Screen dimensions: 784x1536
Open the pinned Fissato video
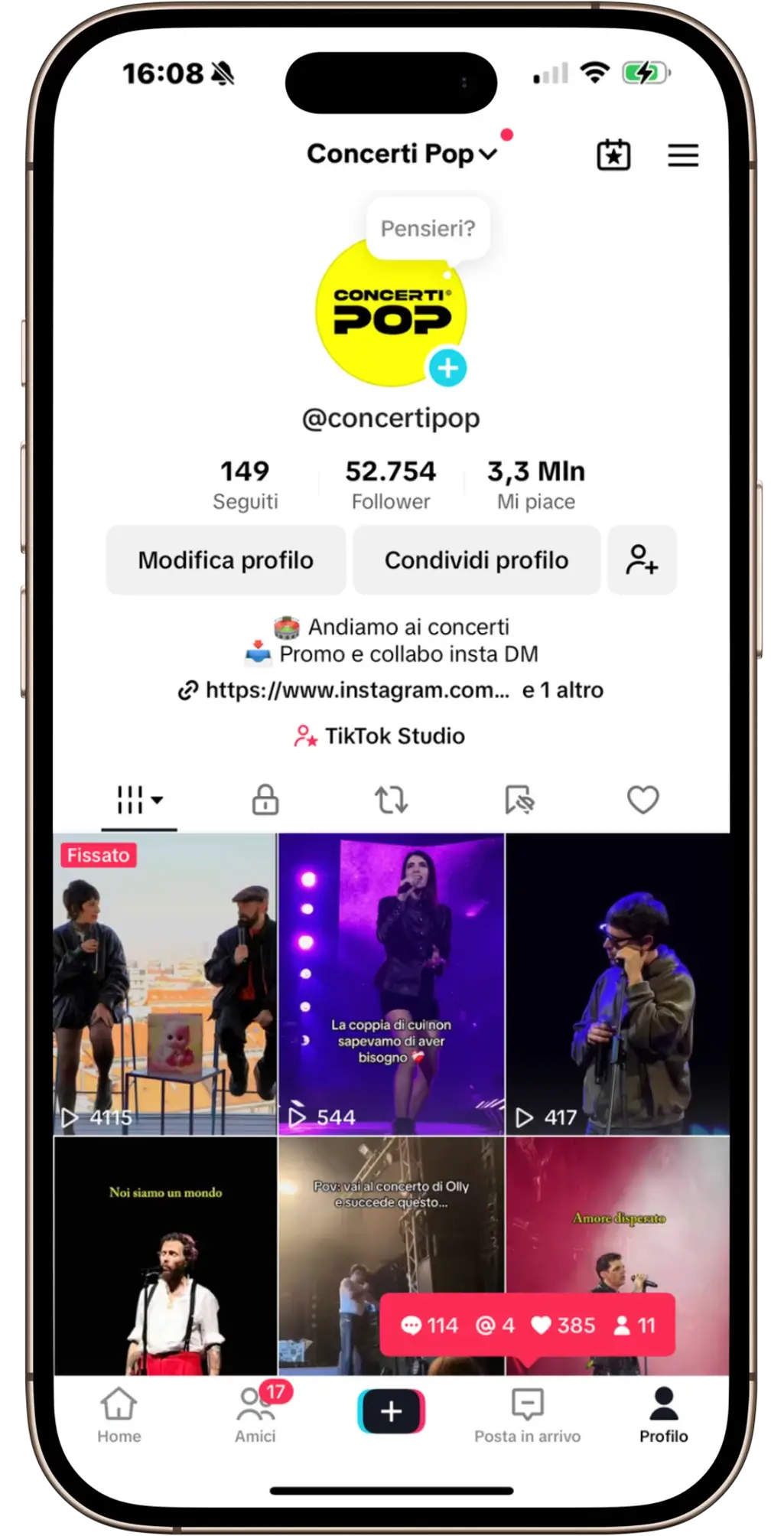pyautogui.click(x=165, y=983)
